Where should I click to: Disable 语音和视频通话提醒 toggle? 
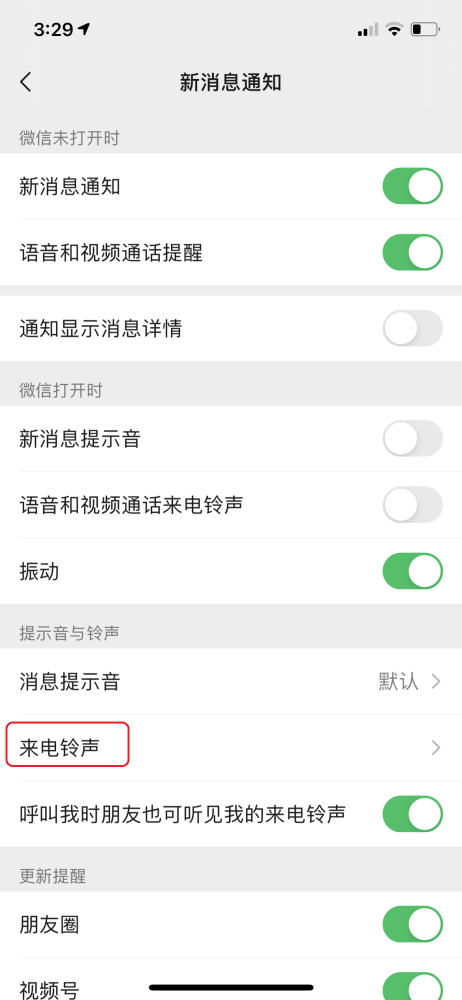[412, 252]
